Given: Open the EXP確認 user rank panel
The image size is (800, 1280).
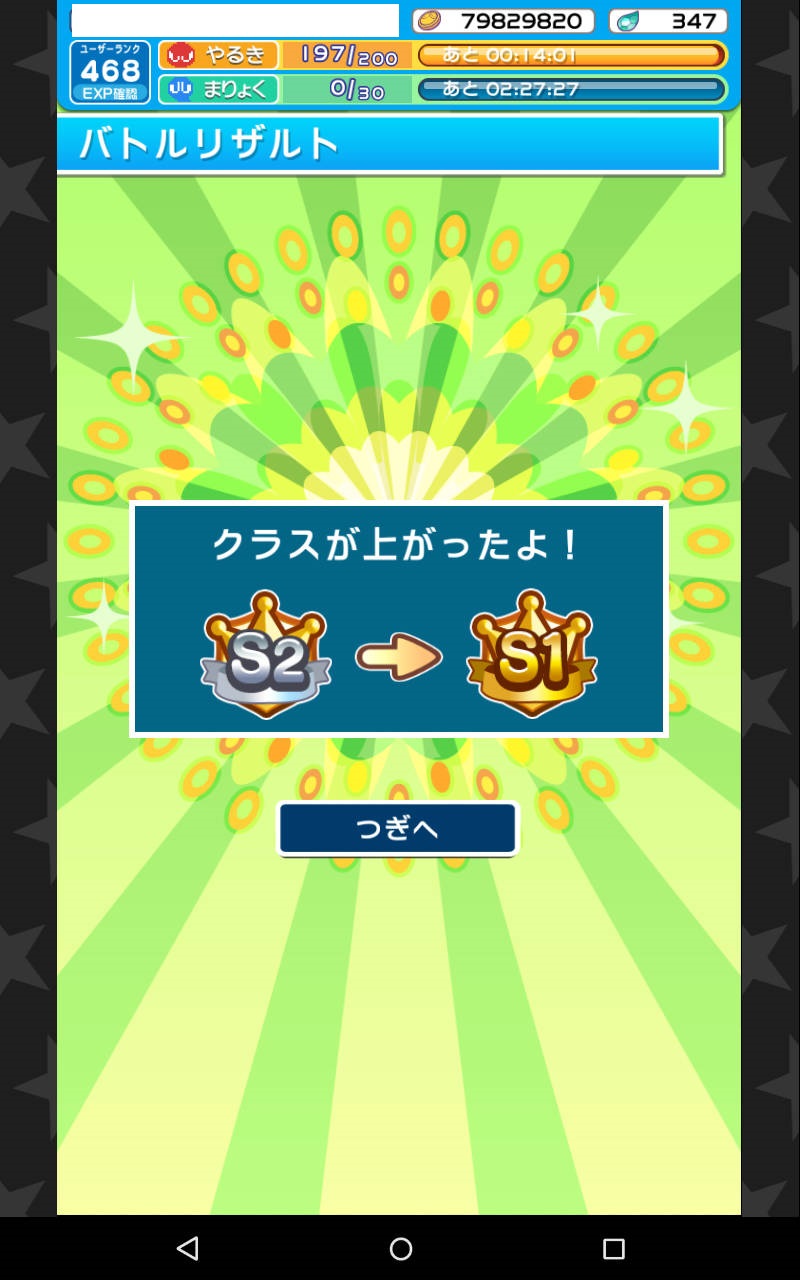Looking at the screenshot, I should [110, 73].
